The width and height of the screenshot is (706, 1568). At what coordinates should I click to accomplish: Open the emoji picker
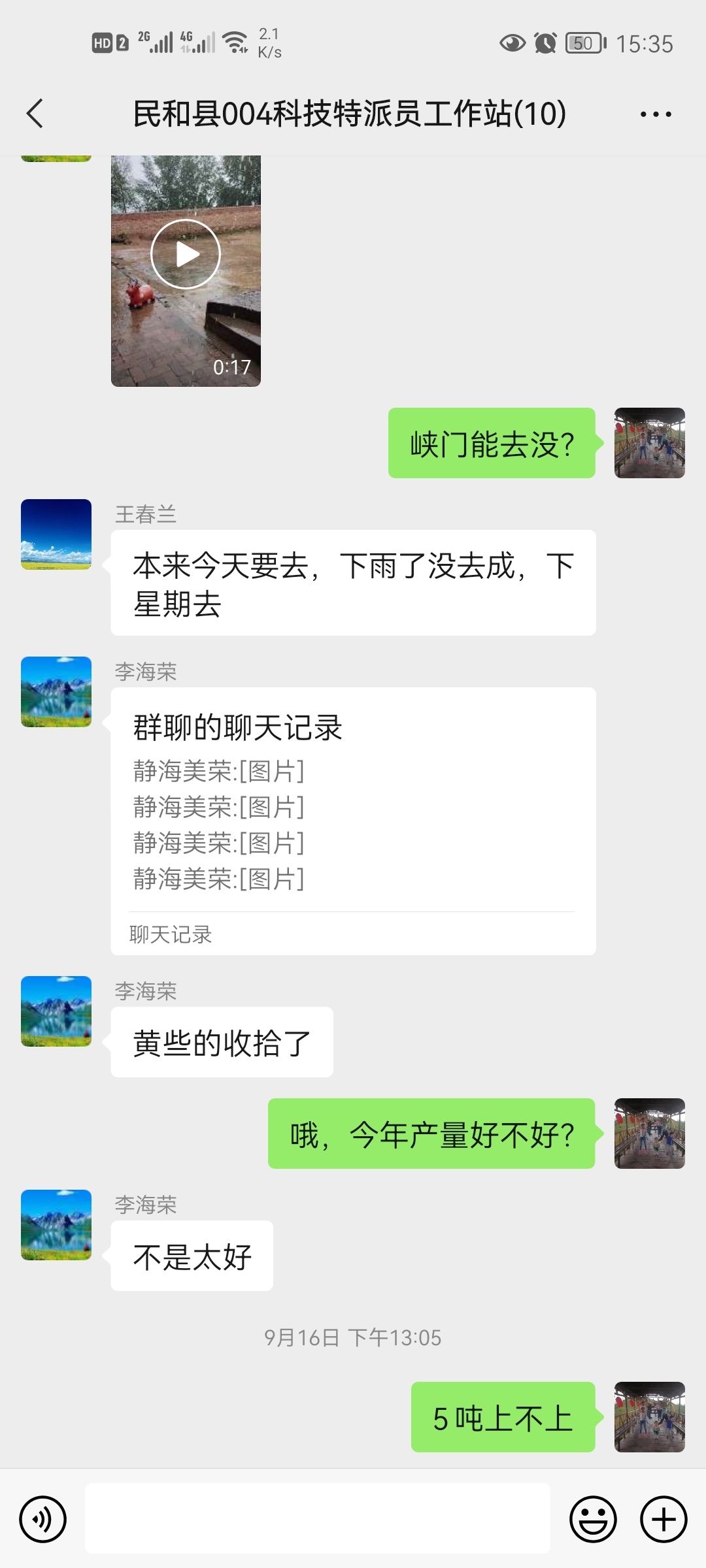pyautogui.click(x=594, y=1519)
